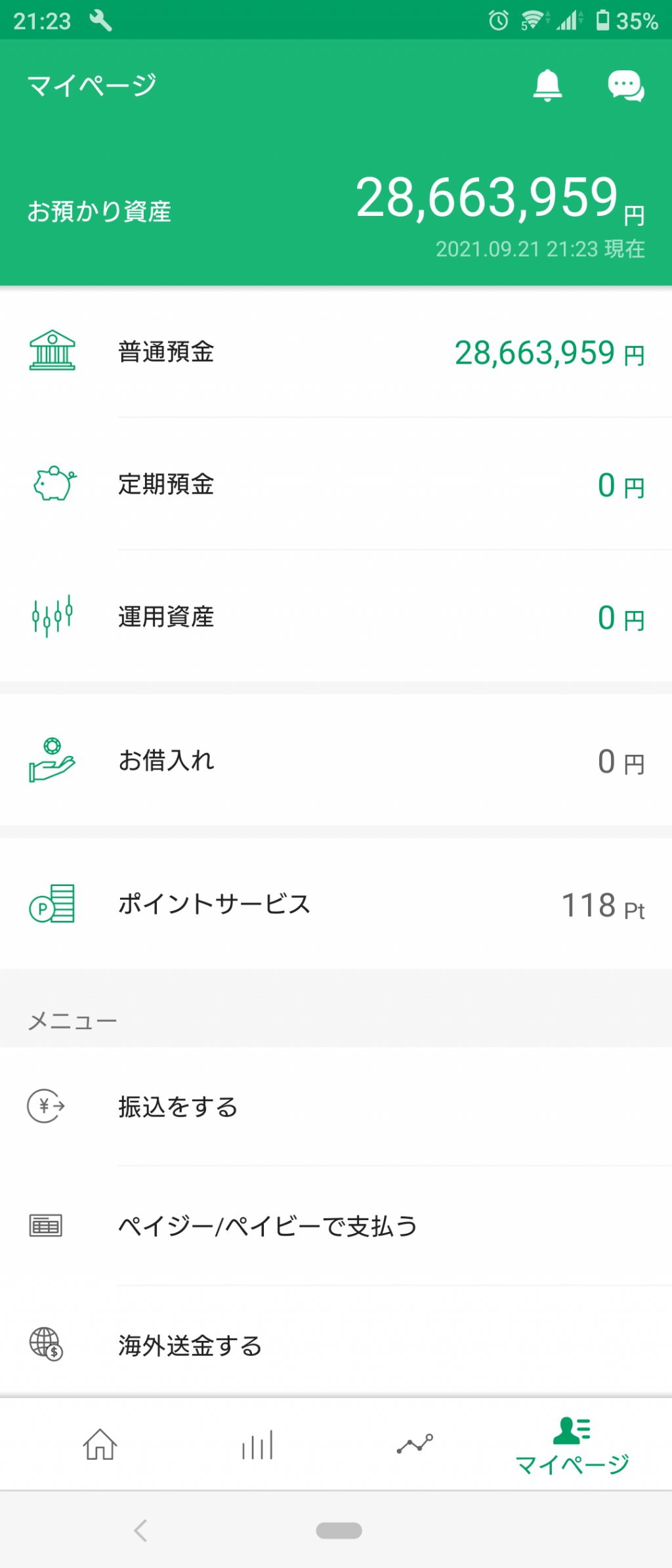Viewport: 672px width, 1568px height.
Task: Switch to the home tab
Action: 100,1445
